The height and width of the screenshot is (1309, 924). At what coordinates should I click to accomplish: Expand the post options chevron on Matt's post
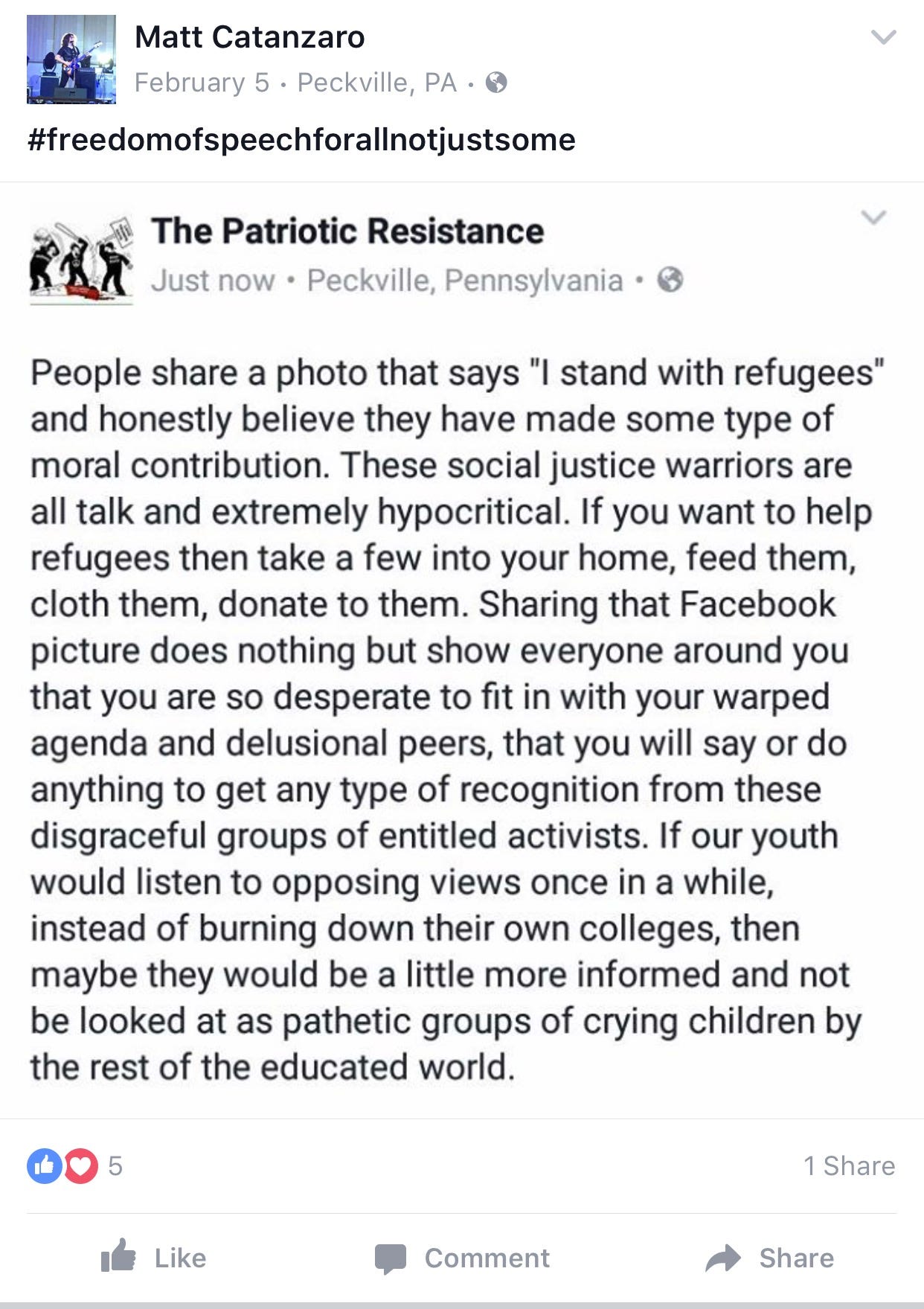tap(883, 37)
